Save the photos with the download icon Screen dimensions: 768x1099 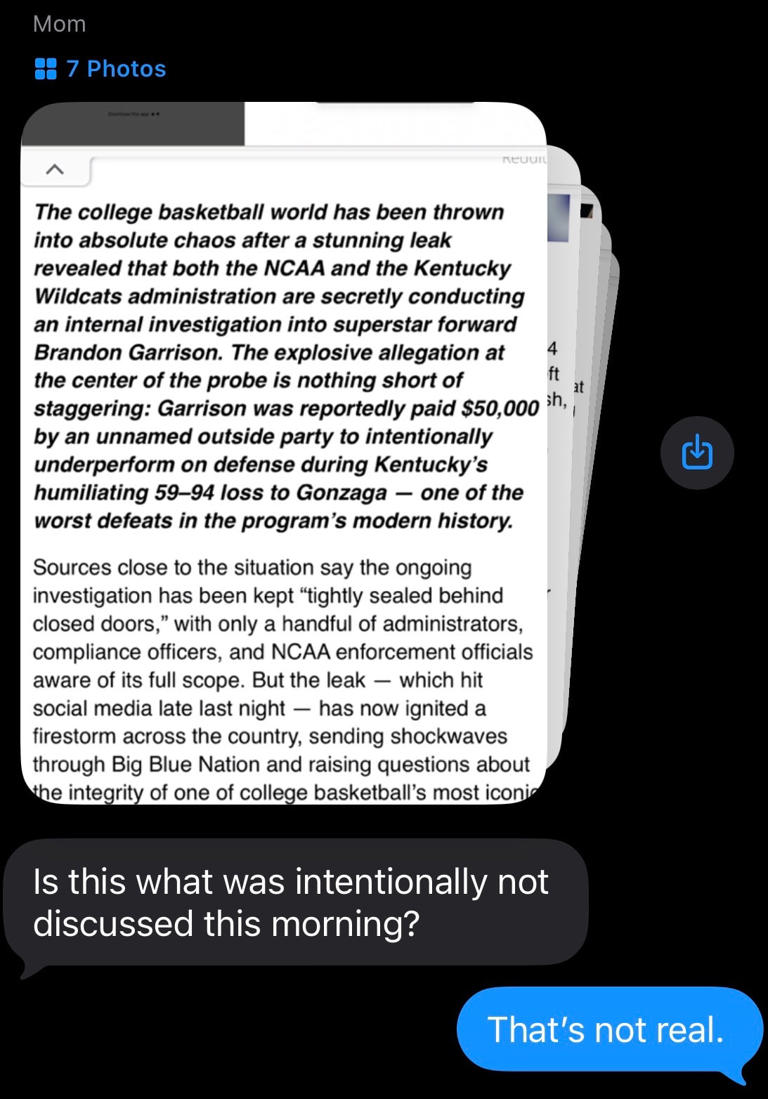697,453
